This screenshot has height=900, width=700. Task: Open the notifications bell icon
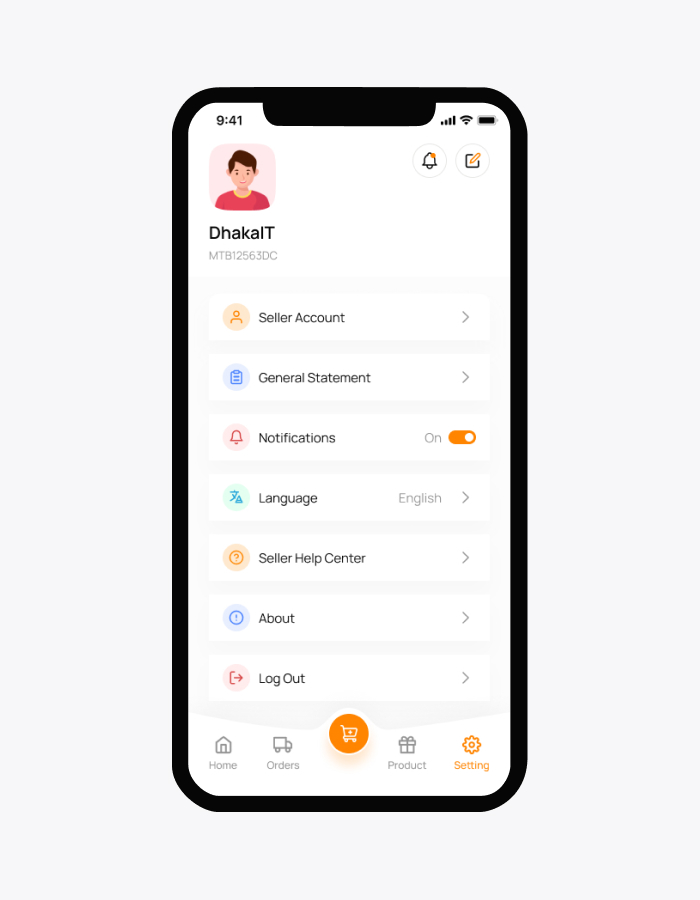tap(429, 161)
